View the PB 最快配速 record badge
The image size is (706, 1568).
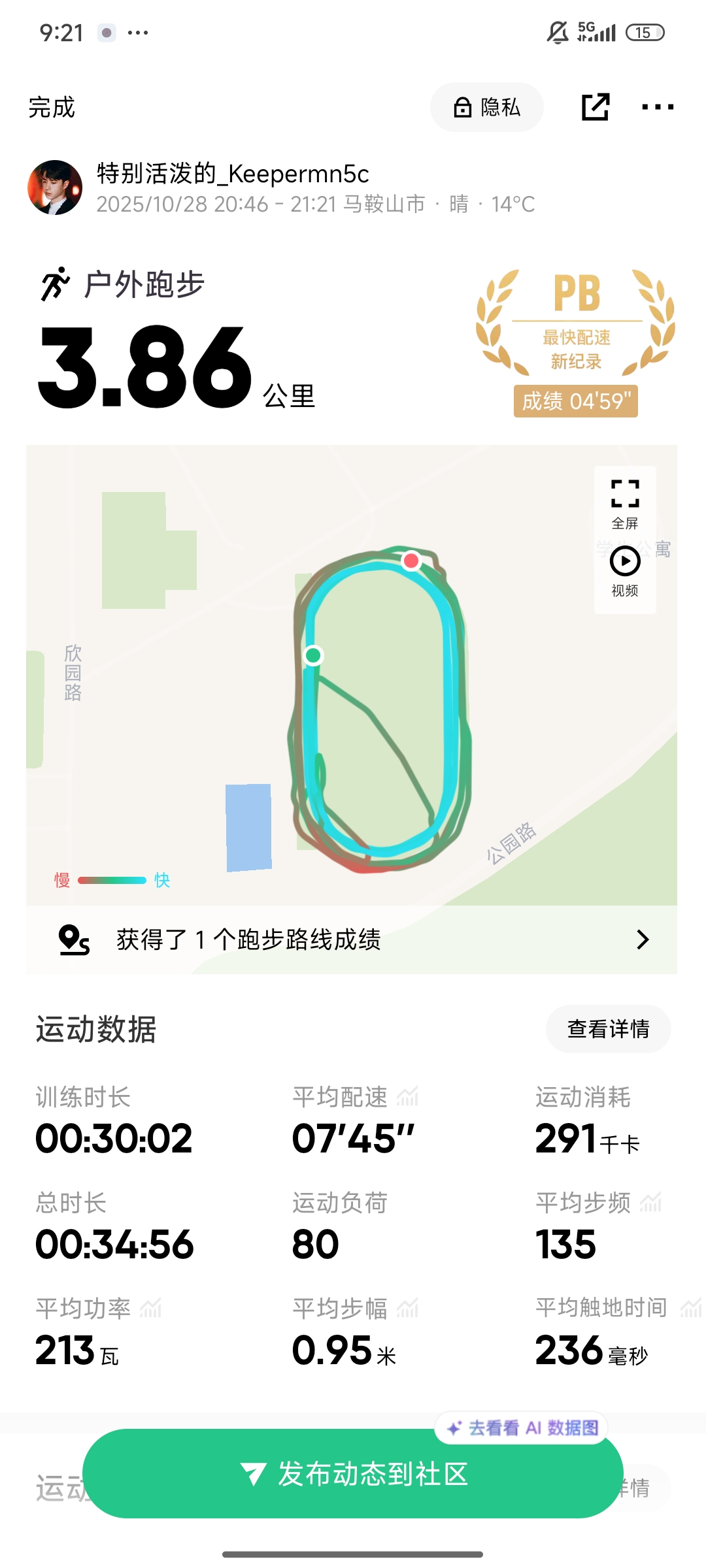575,343
